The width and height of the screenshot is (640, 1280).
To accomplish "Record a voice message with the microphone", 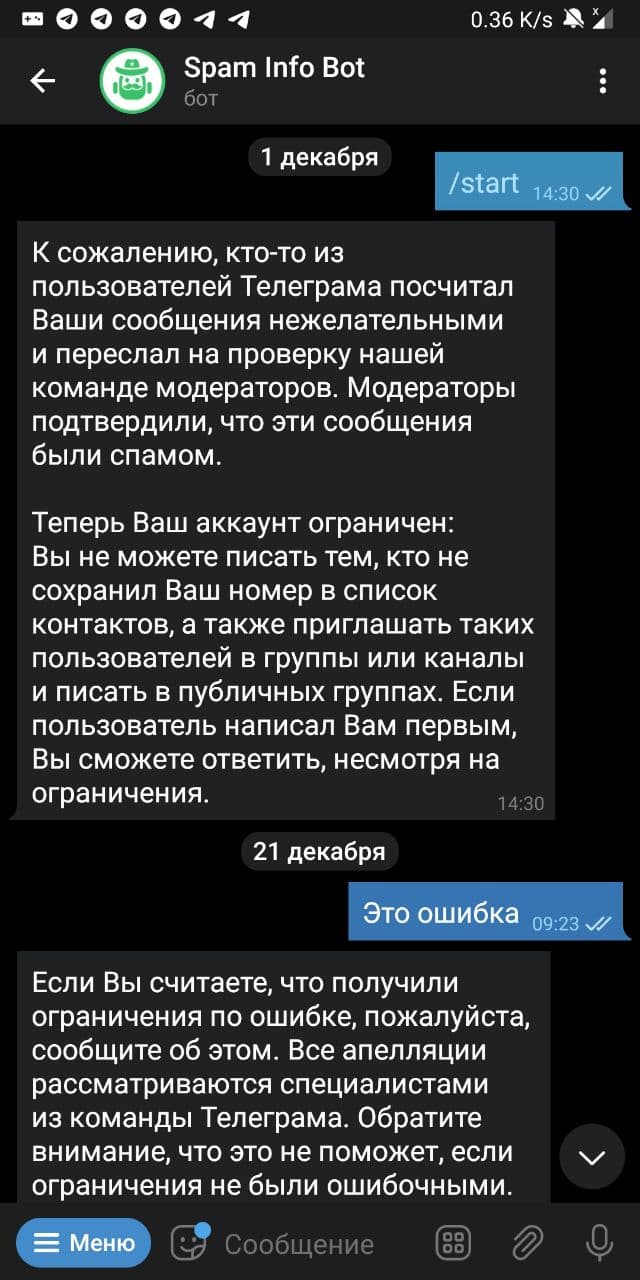I will (x=599, y=1243).
